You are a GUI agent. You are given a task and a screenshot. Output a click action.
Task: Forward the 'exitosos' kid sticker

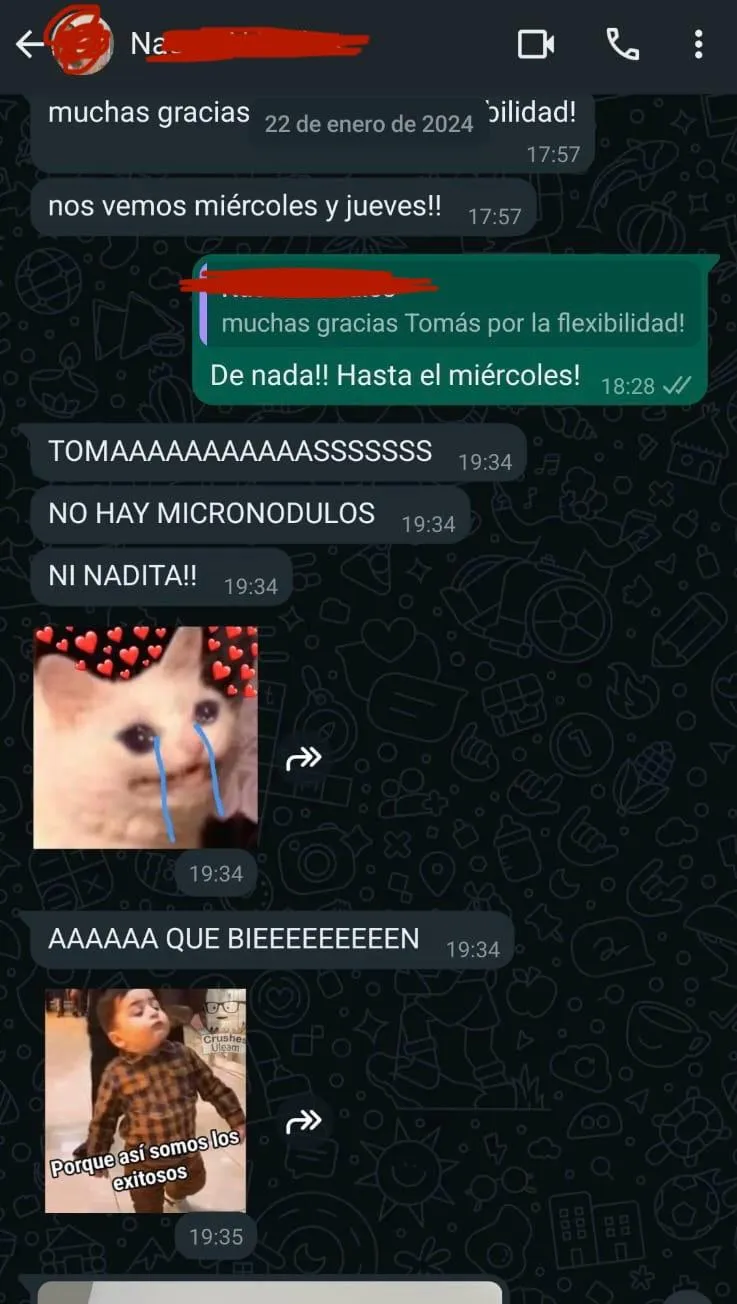coord(303,1122)
